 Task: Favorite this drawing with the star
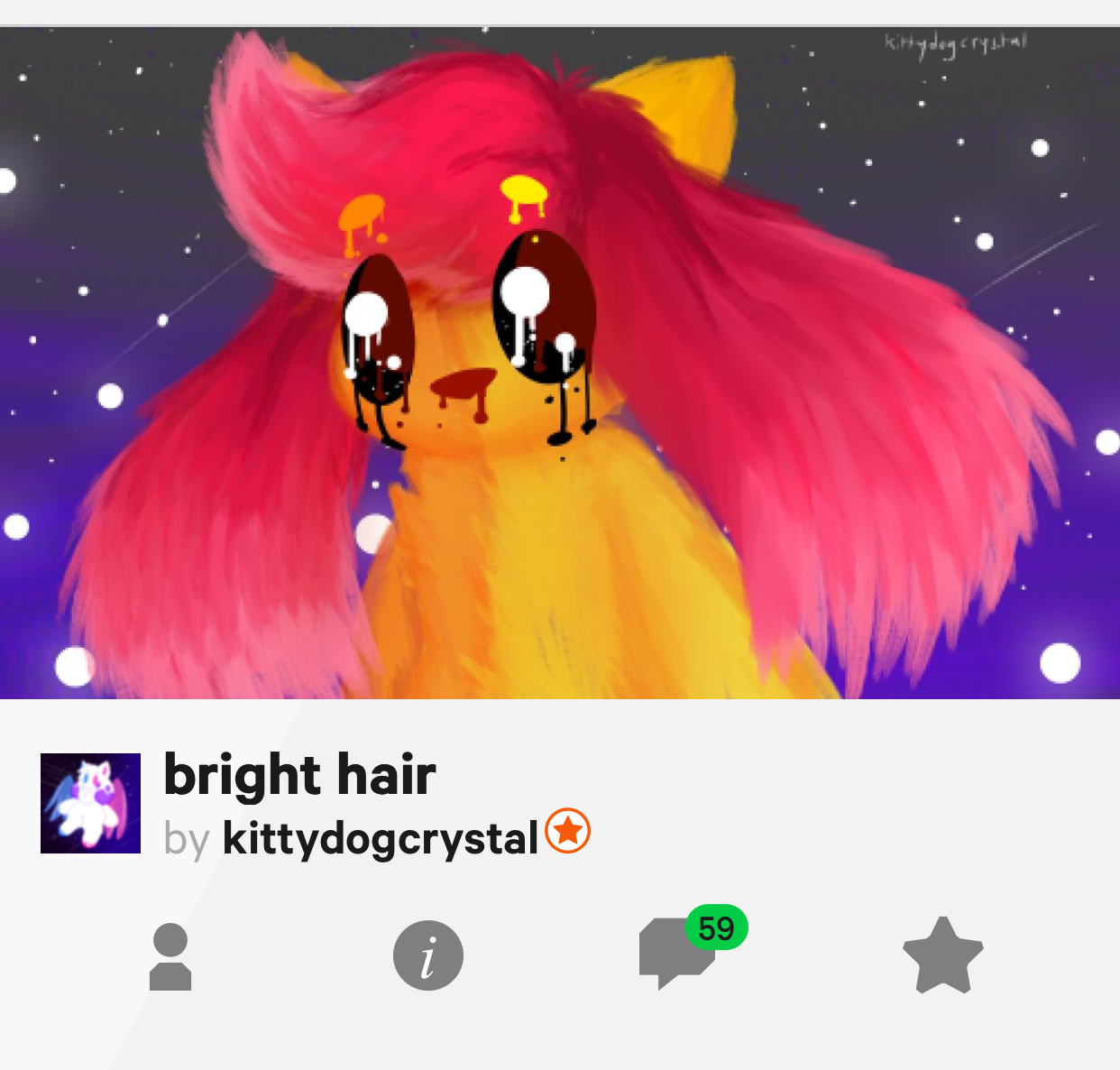pos(942,955)
